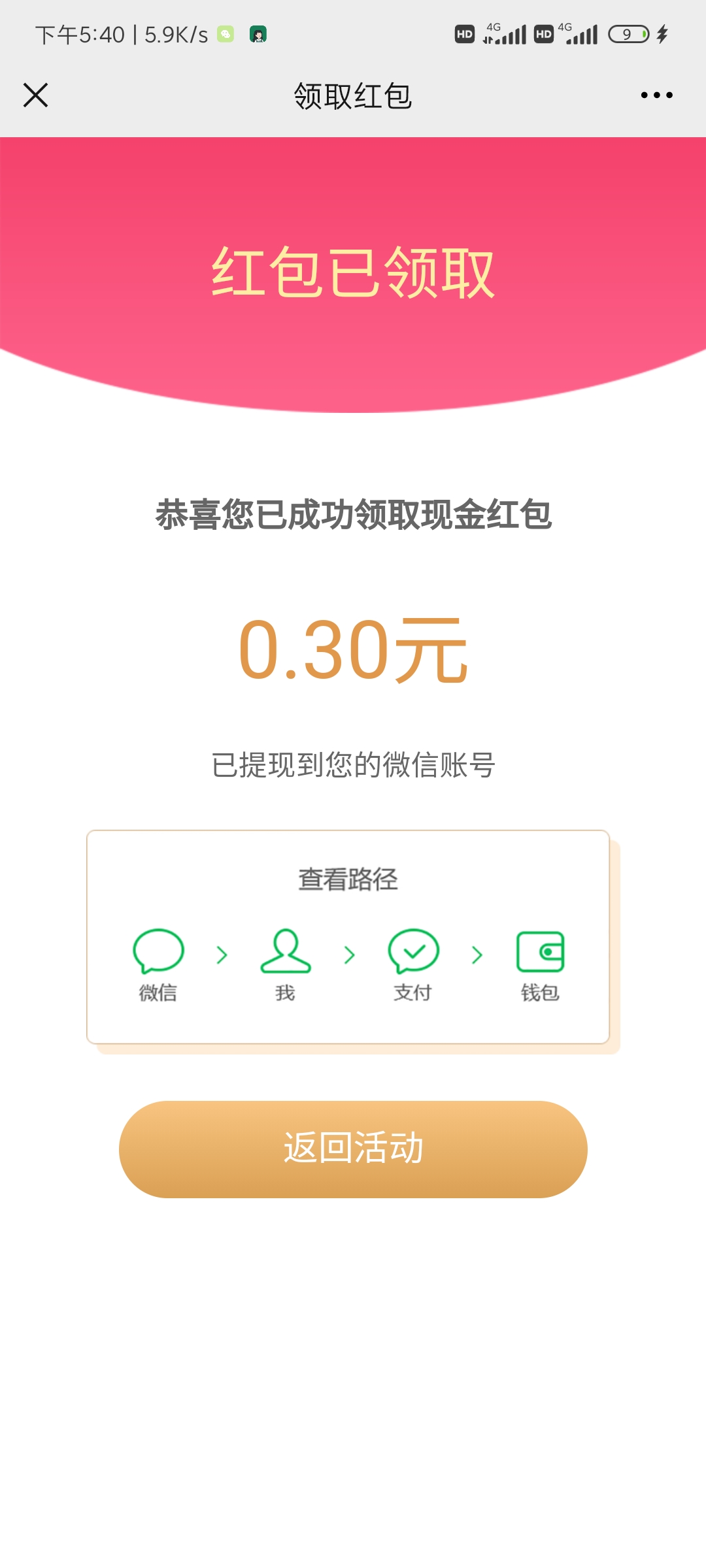Open the three-dot overflow menu
The height and width of the screenshot is (1568, 706).
click(x=656, y=95)
